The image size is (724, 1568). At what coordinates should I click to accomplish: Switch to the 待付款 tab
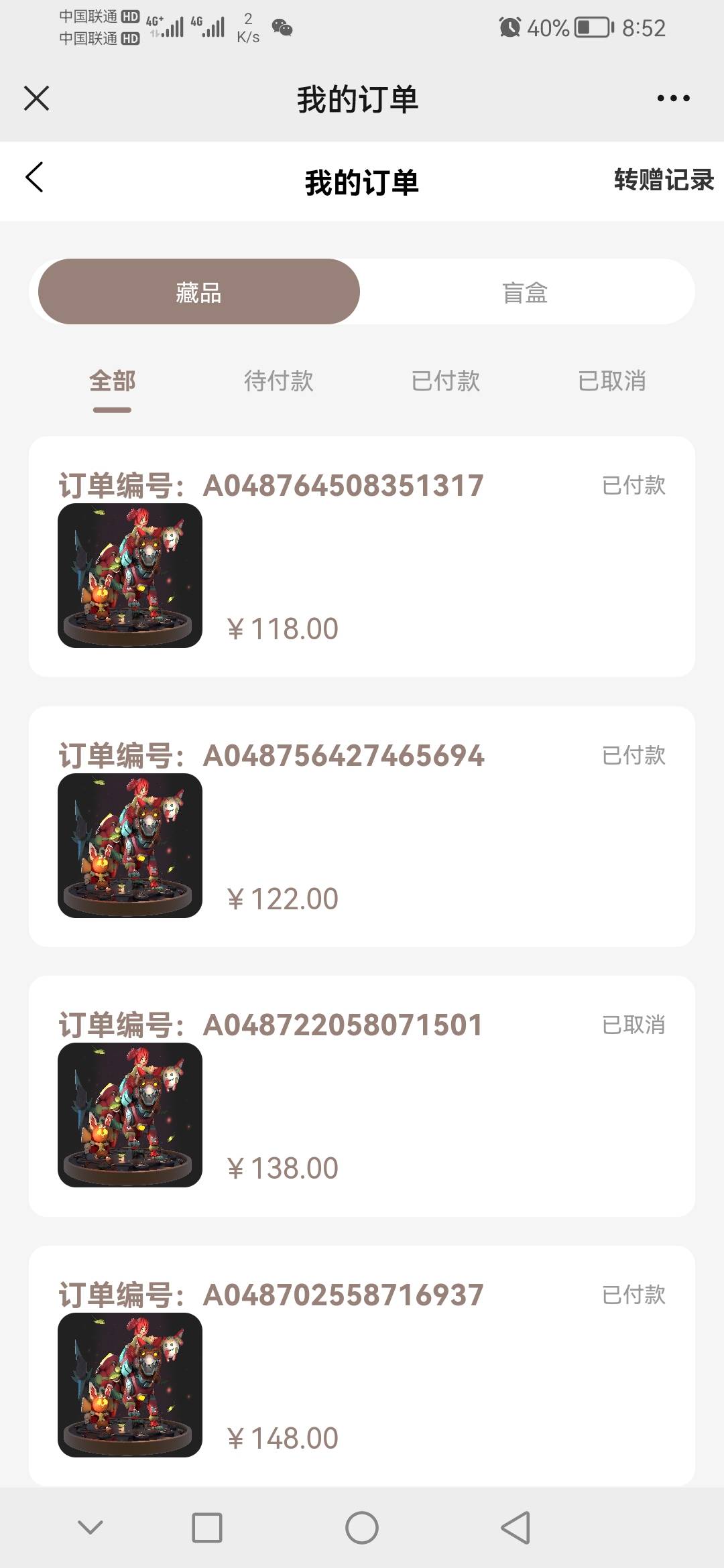pos(278,381)
